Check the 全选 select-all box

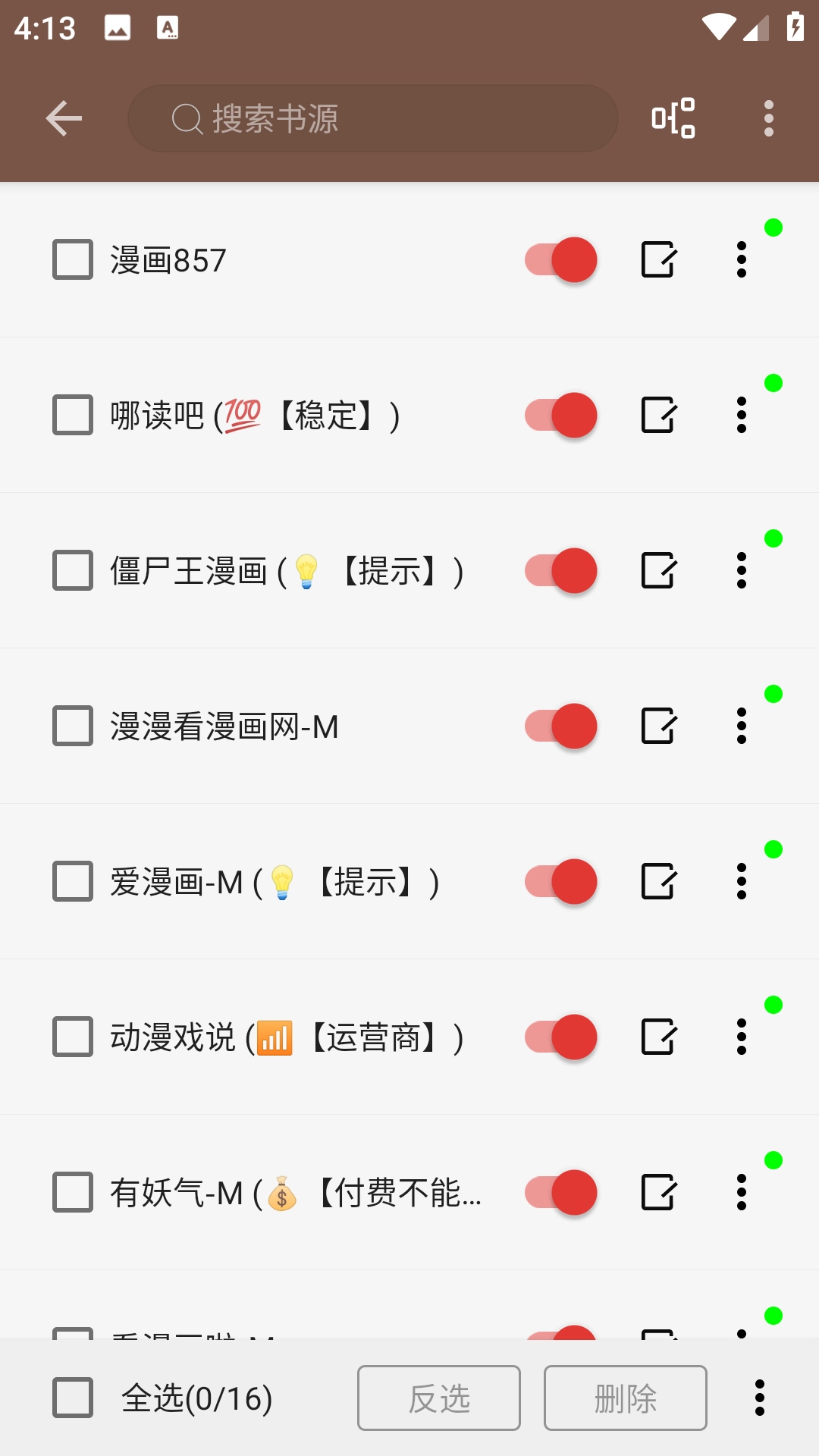pos(73,1398)
